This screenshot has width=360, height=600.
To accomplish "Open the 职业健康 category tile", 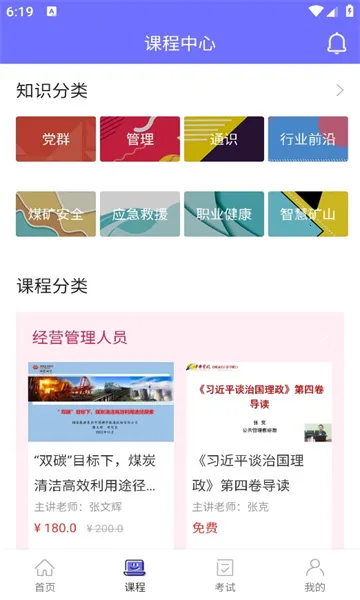I will click(x=224, y=214).
